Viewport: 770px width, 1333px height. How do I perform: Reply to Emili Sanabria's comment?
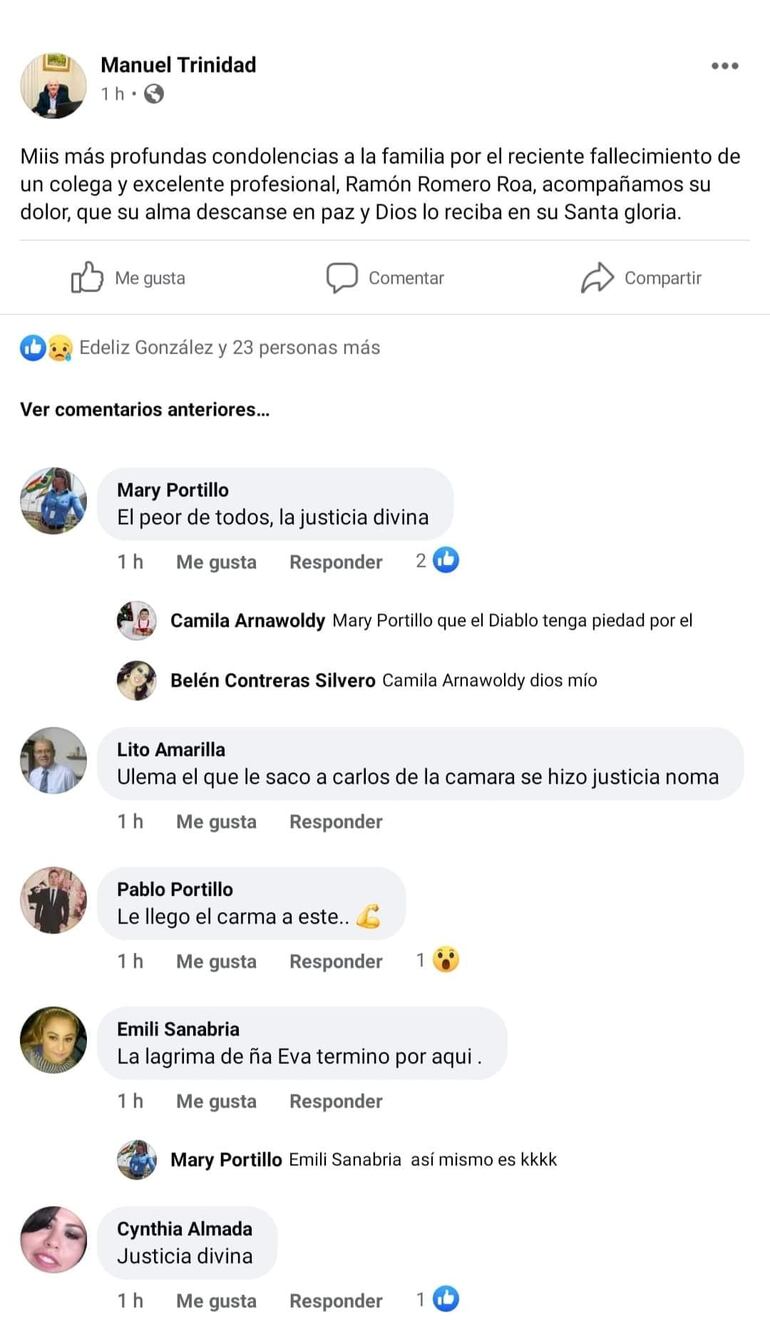click(335, 1102)
